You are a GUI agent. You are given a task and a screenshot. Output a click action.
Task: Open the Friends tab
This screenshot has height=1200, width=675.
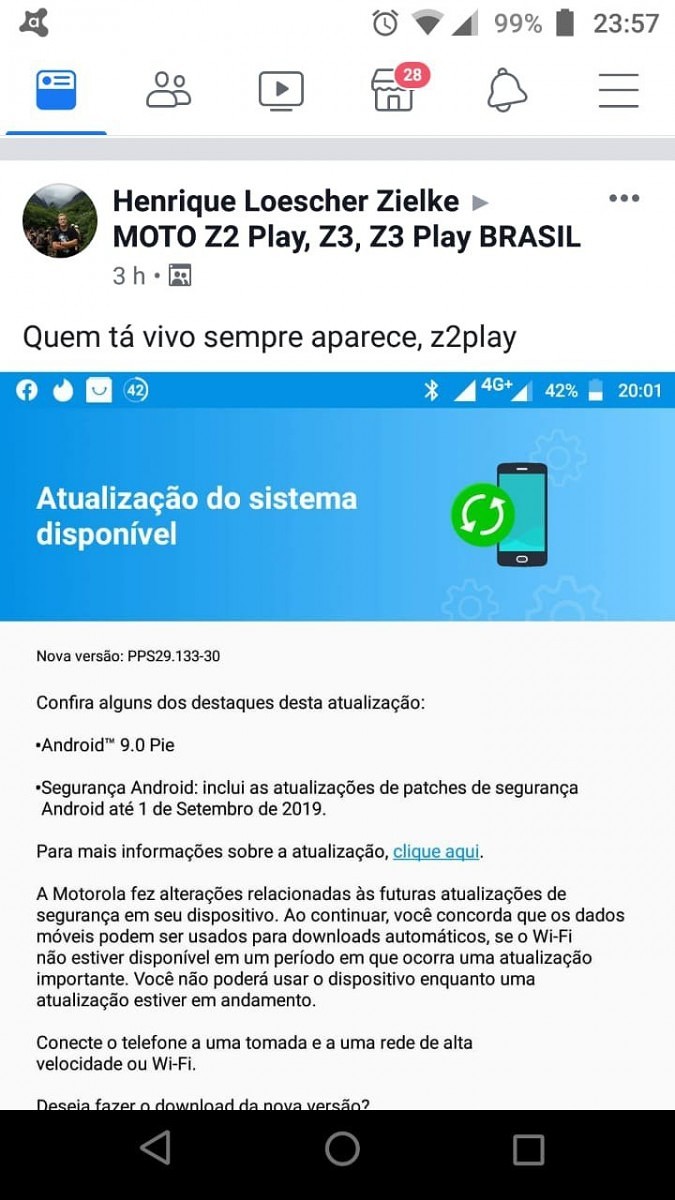[168, 90]
